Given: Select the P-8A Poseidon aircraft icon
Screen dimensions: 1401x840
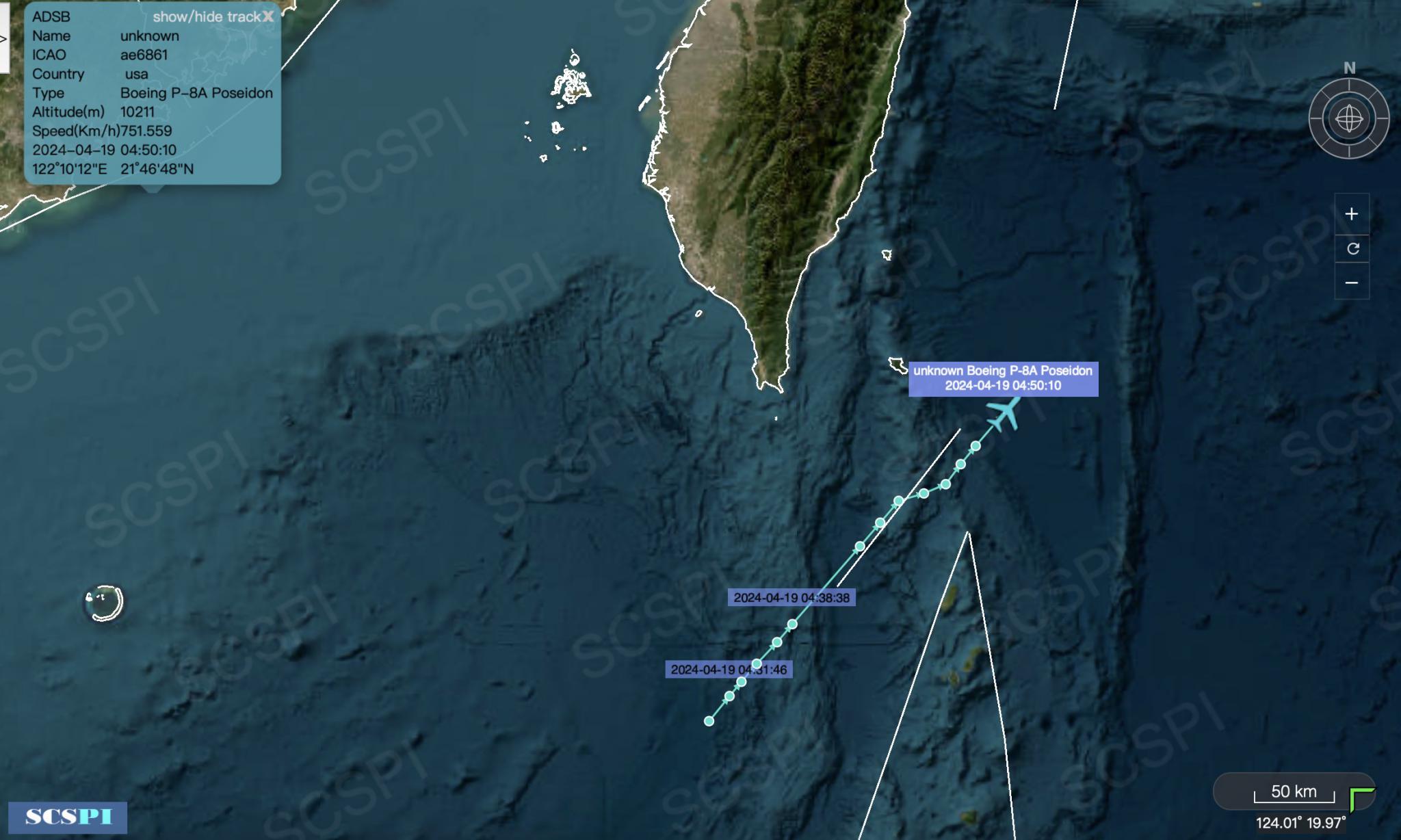Looking at the screenshot, I should point(1004,413).
